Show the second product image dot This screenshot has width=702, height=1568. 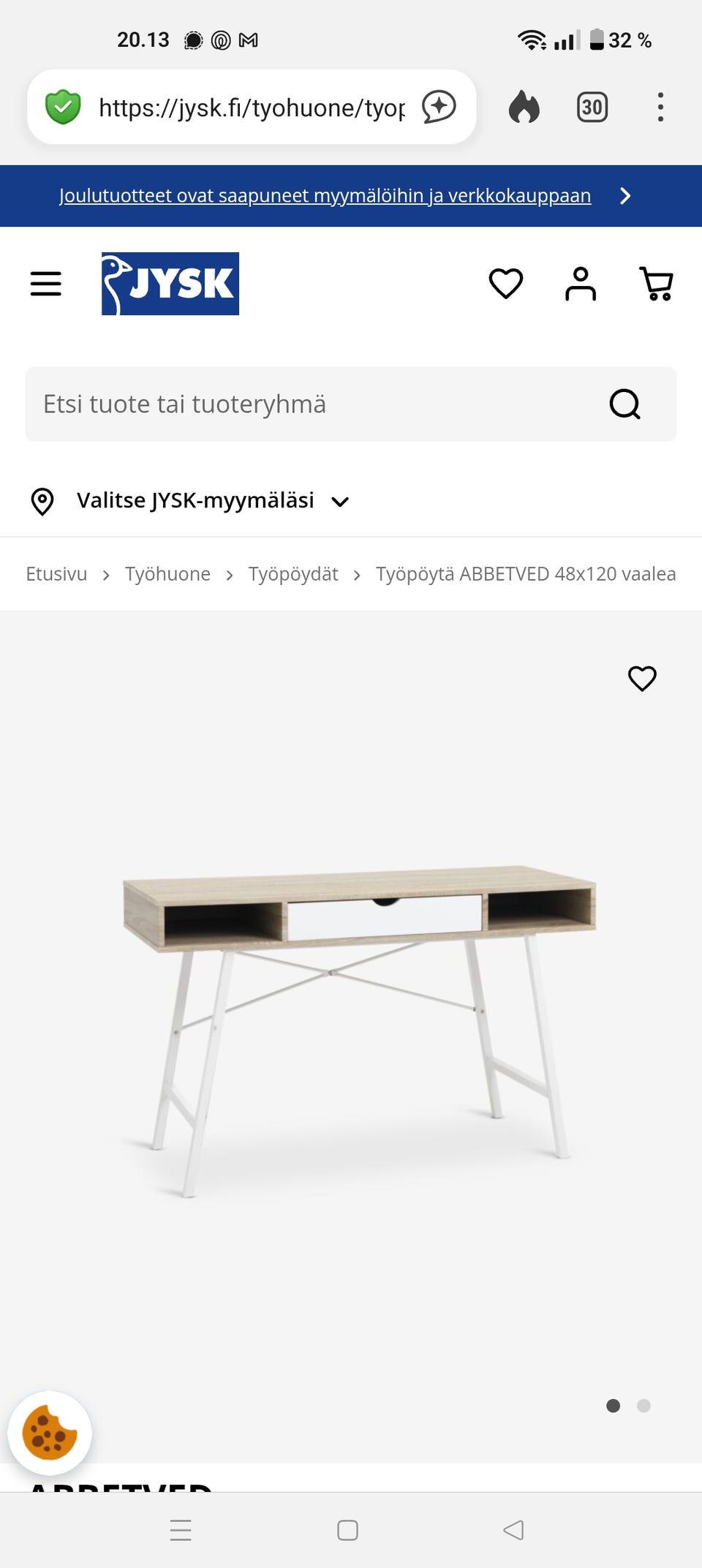pos(643,1406)
